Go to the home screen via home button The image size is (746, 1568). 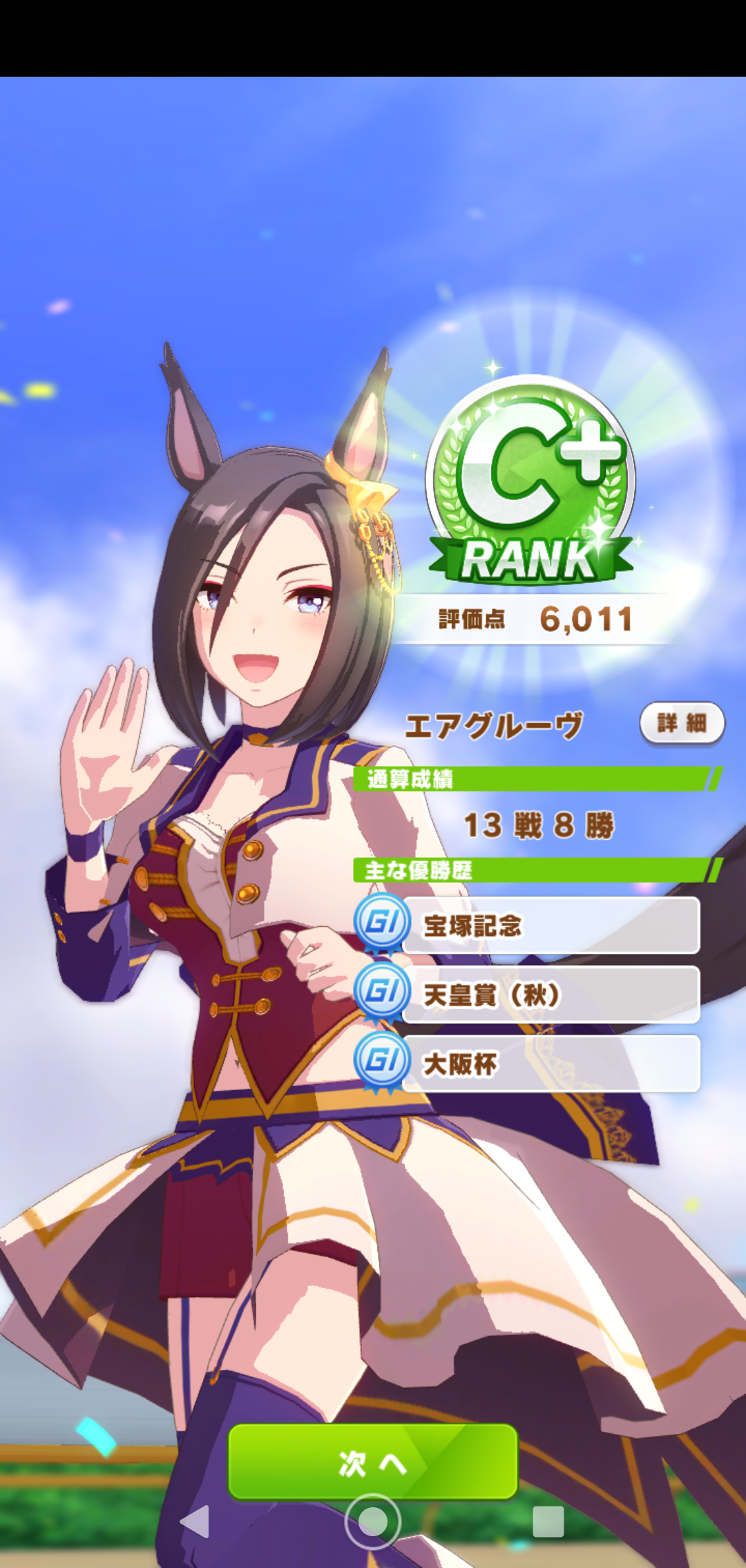coord(373,1521)
